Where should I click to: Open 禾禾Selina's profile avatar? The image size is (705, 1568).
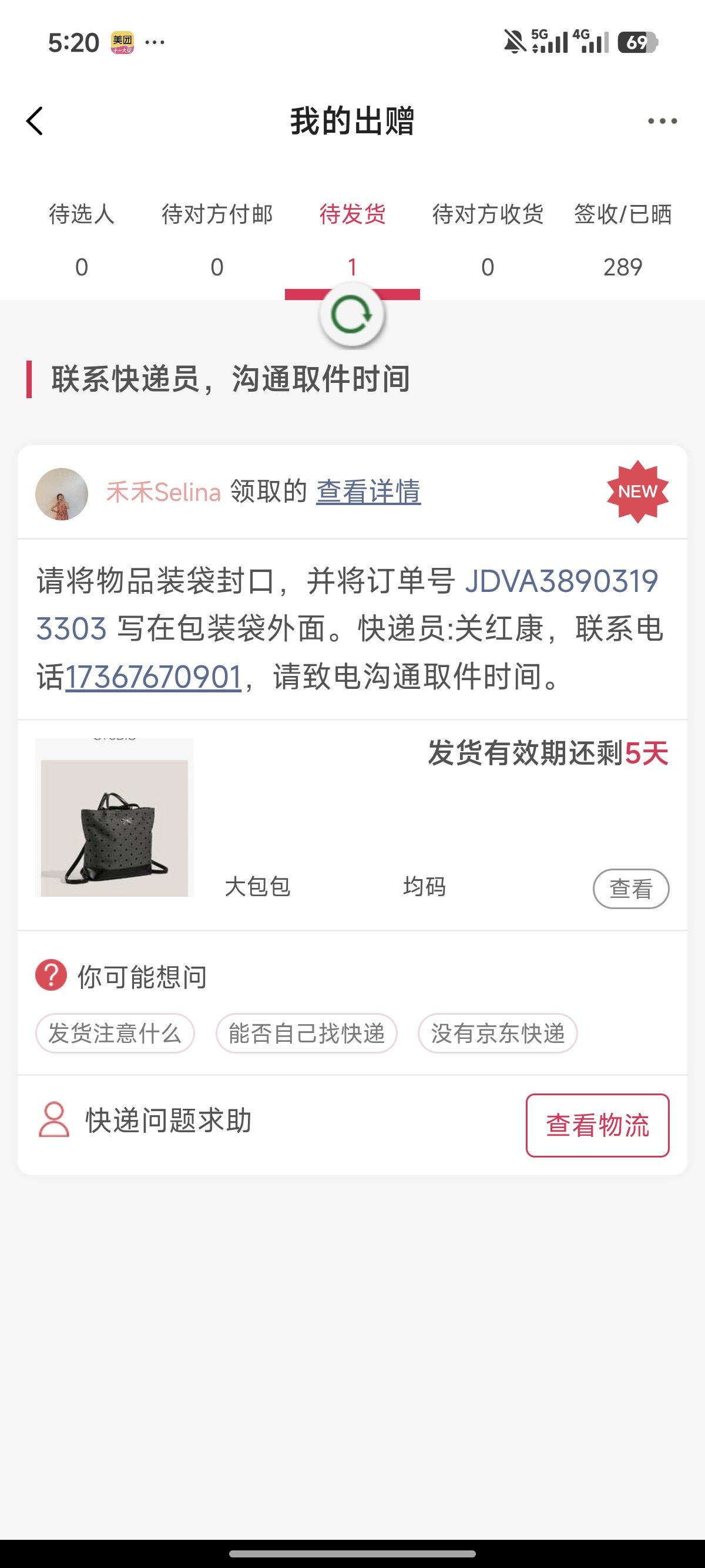62,494
